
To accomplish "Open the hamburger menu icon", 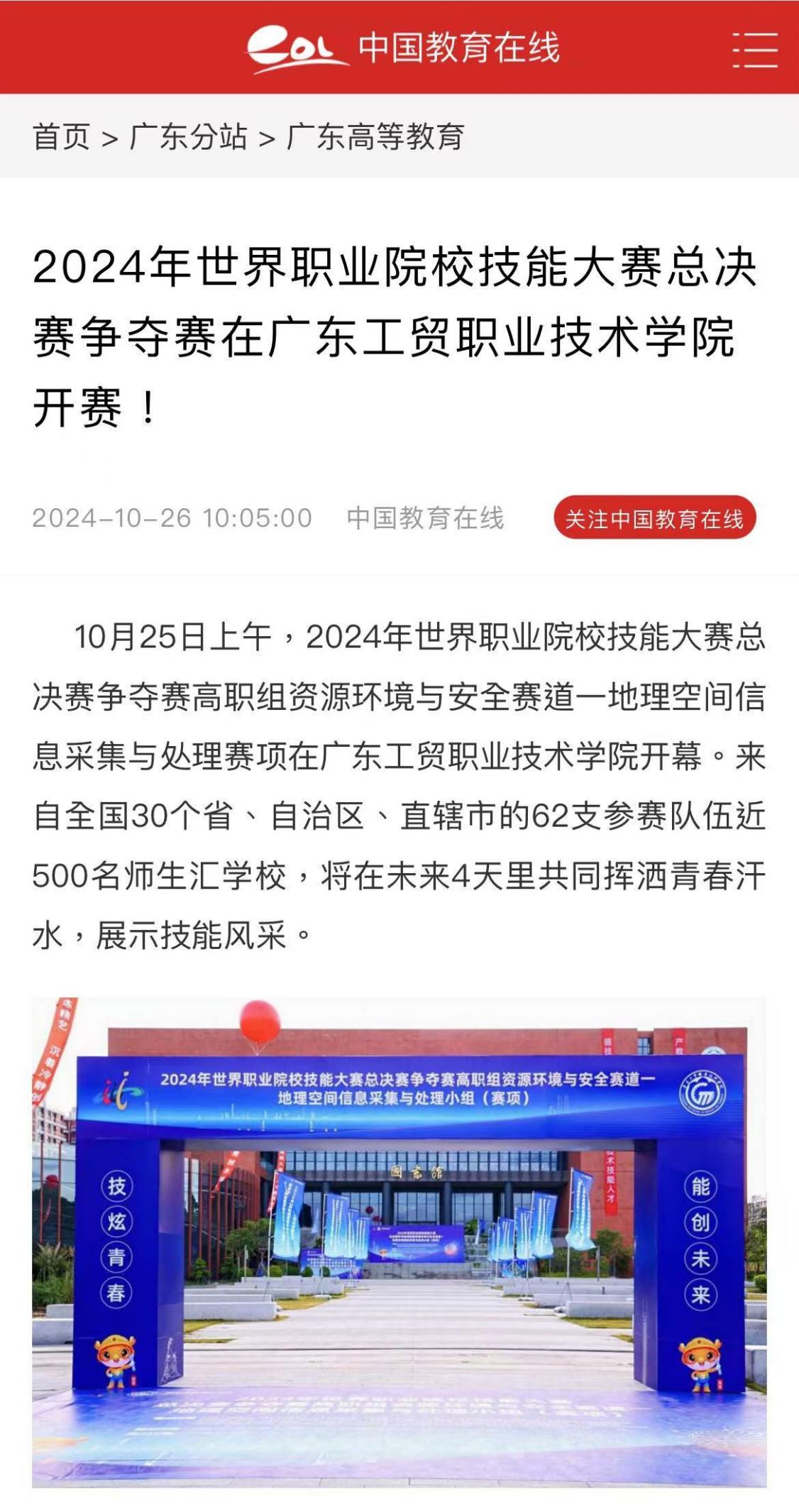I will [754, 50].
